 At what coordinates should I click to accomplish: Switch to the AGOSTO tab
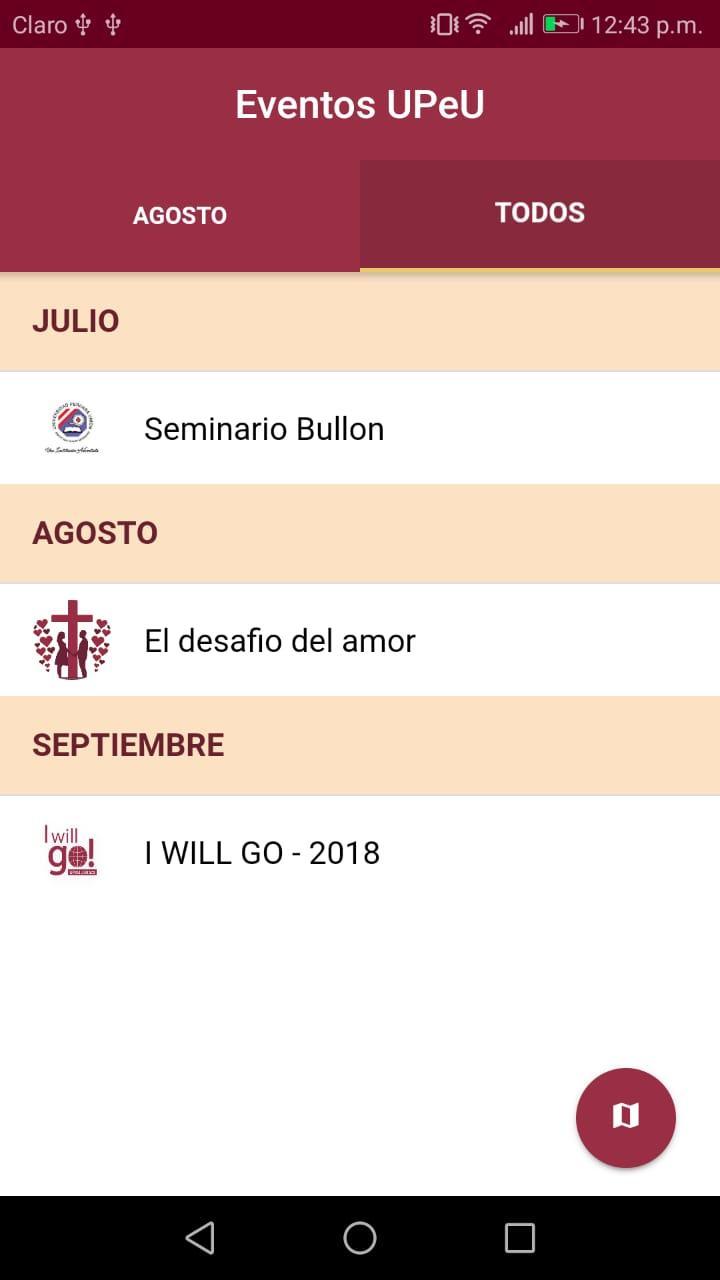click(x=180, y=214)
